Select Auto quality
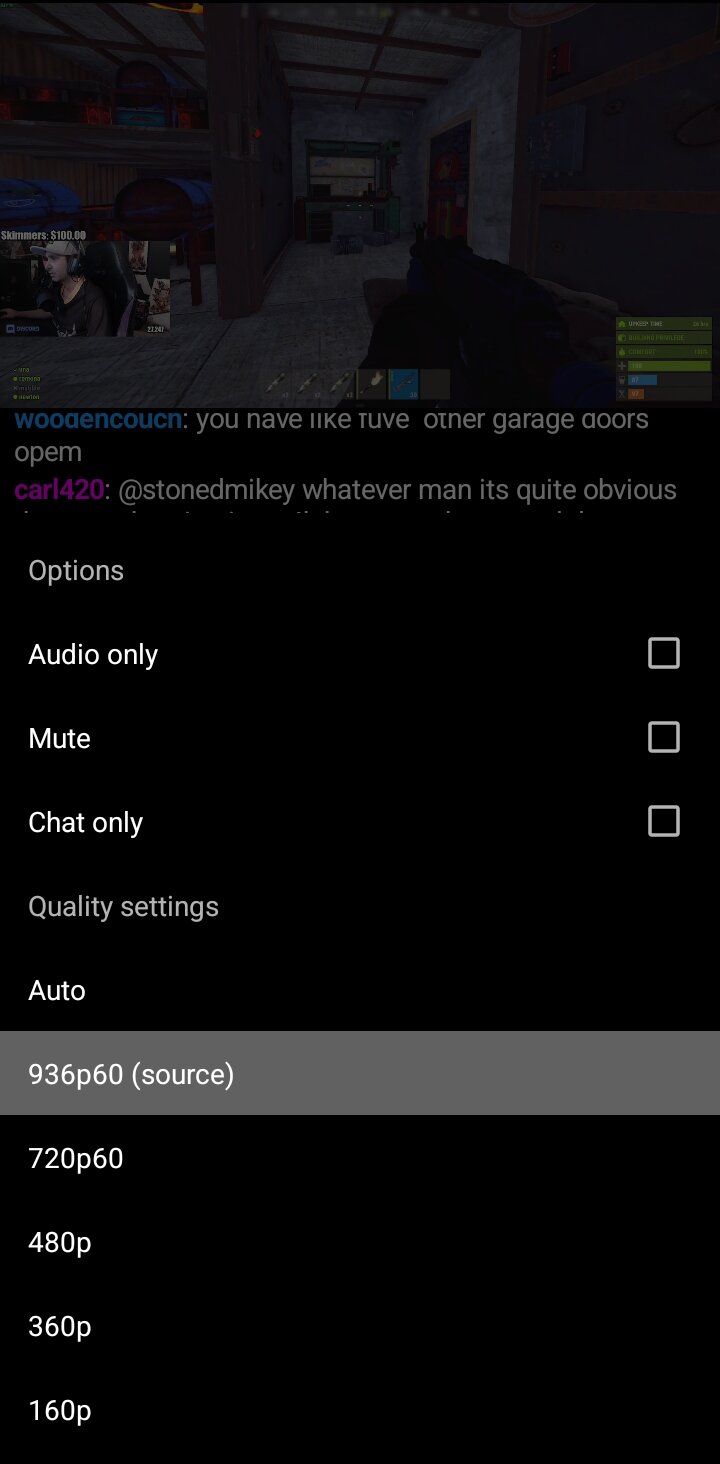This screenshot has height=1464, width=720. [x=360, y=990]
